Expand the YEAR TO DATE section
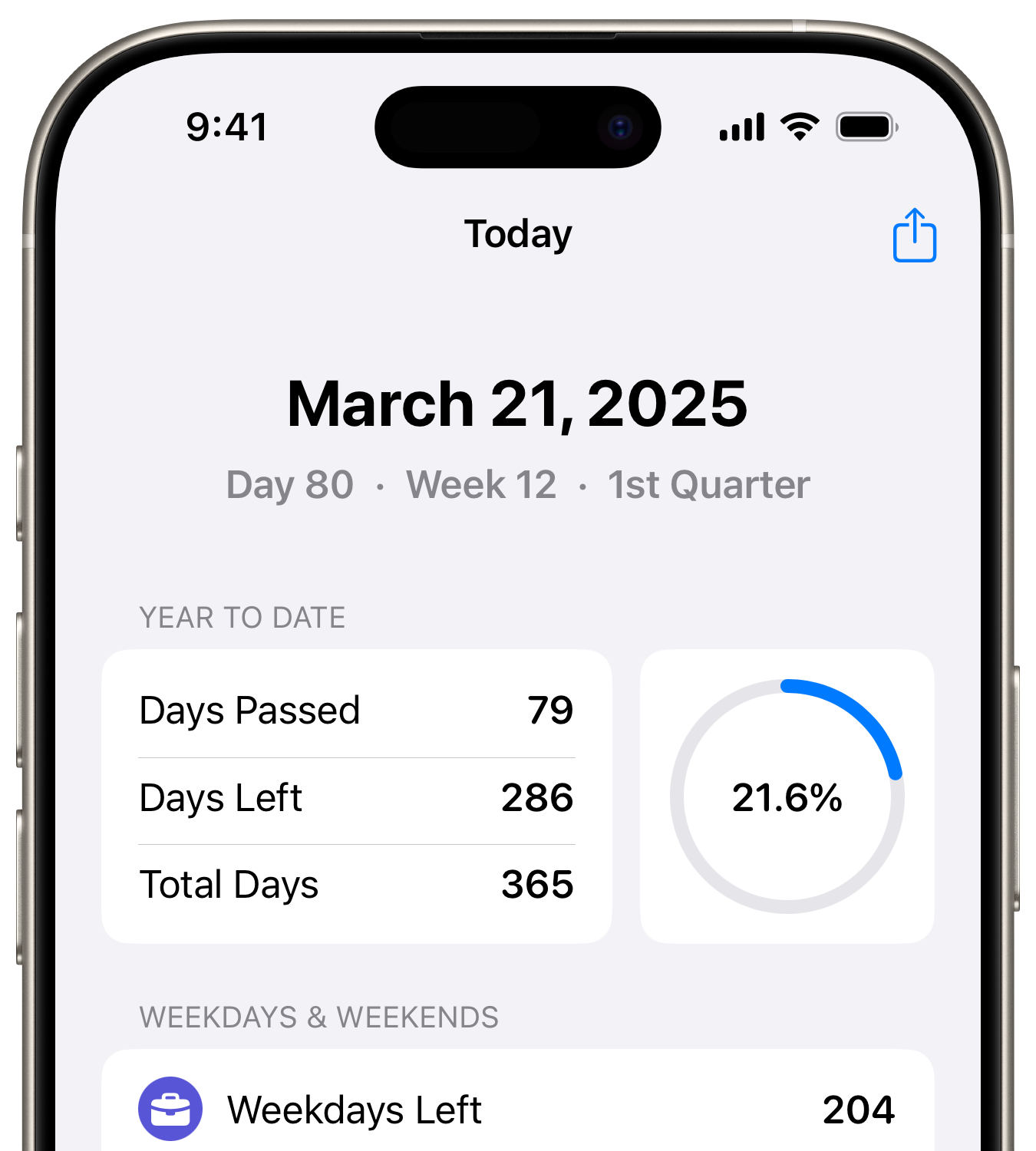The height and width of the screenshot is (1151, 1036). [x=243, y=618]
